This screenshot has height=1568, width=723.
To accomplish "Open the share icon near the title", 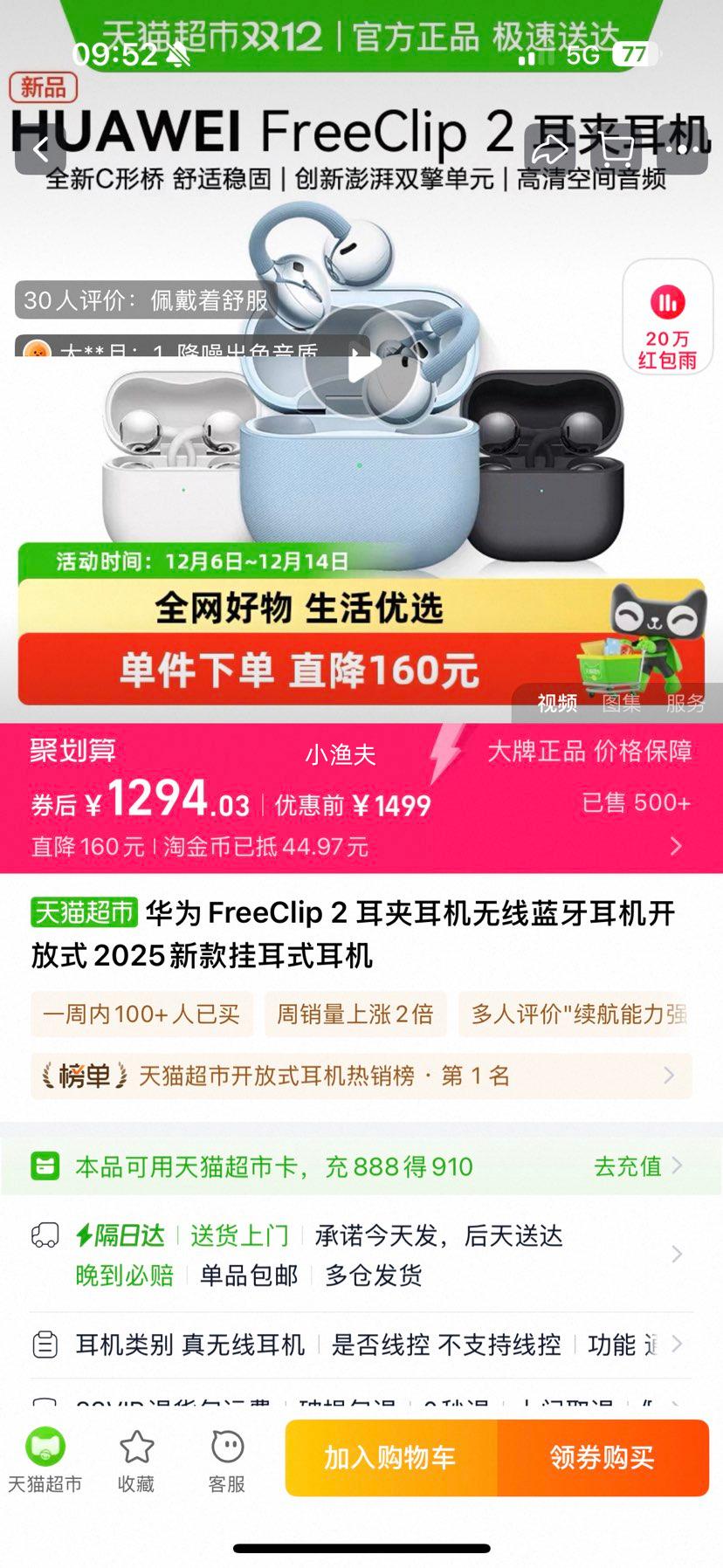I will [x=551, y=150].
